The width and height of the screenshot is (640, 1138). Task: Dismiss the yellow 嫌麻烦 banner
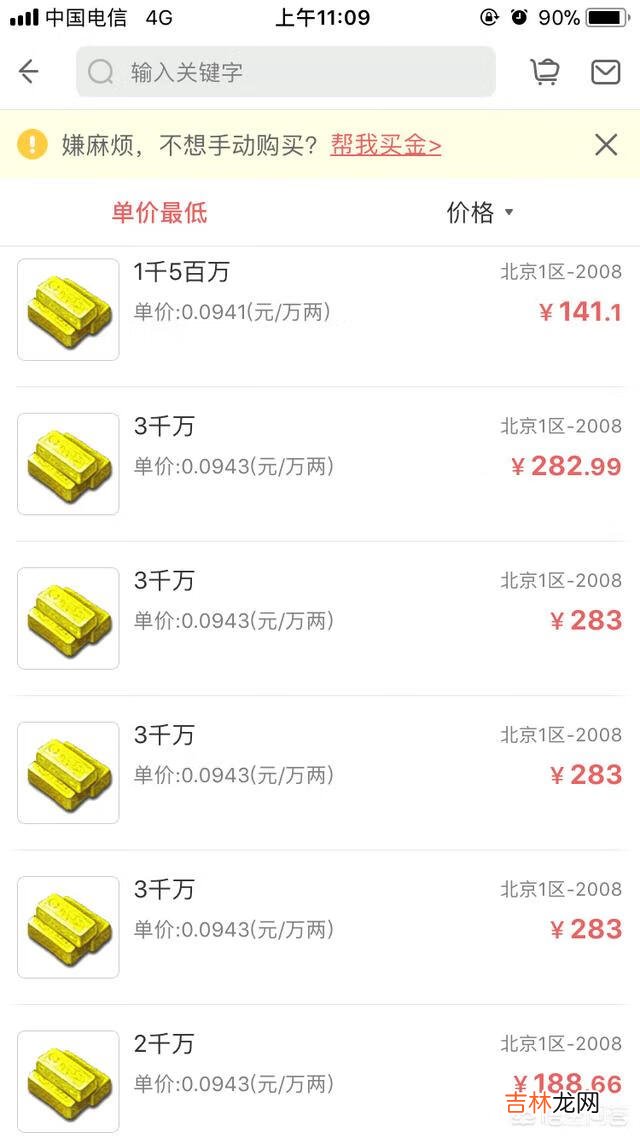(606, 145)
